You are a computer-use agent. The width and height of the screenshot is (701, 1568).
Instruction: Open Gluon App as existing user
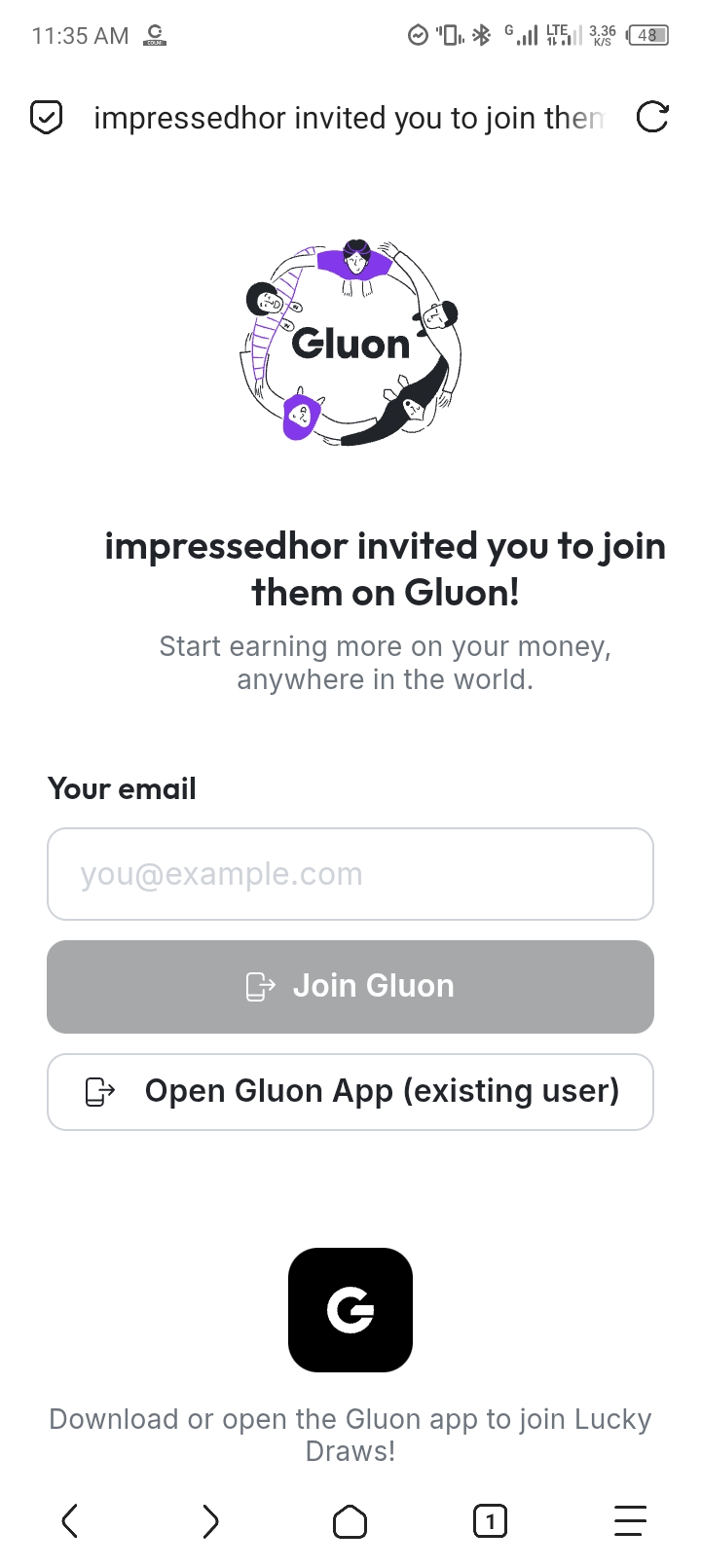coord(350,1092)
